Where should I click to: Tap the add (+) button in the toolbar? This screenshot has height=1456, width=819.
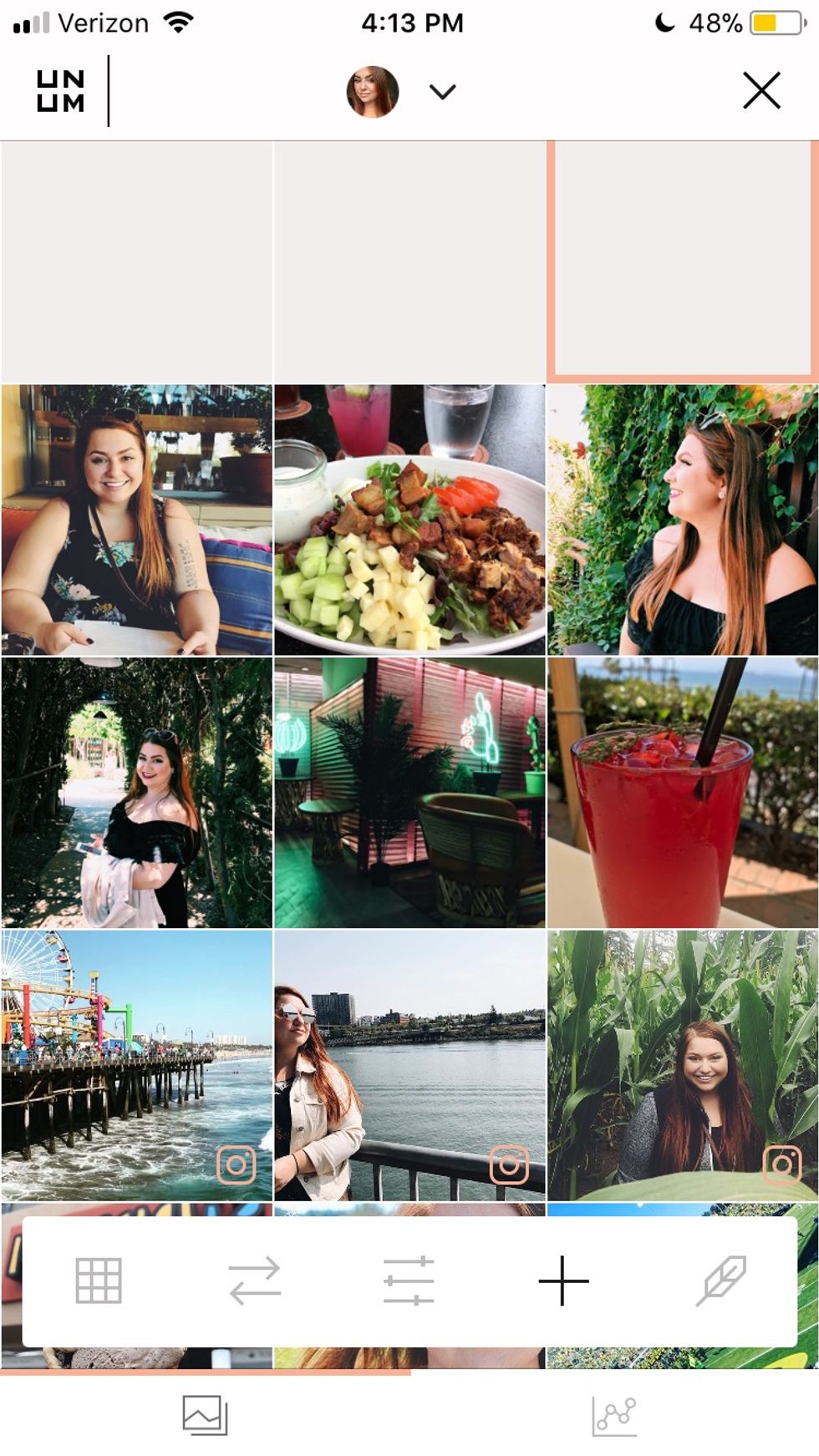(563, 1280)
